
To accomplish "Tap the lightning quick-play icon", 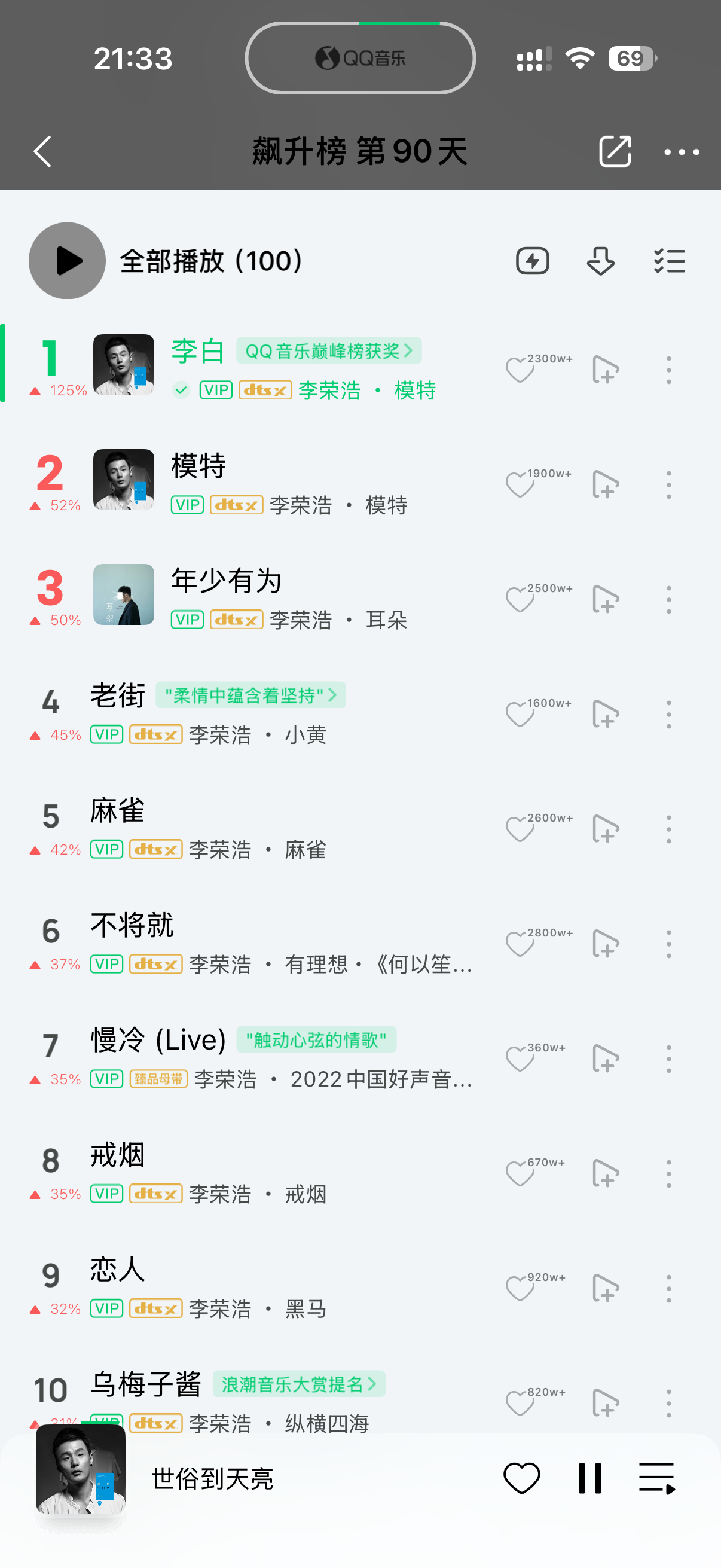I will tap(533, 261).
